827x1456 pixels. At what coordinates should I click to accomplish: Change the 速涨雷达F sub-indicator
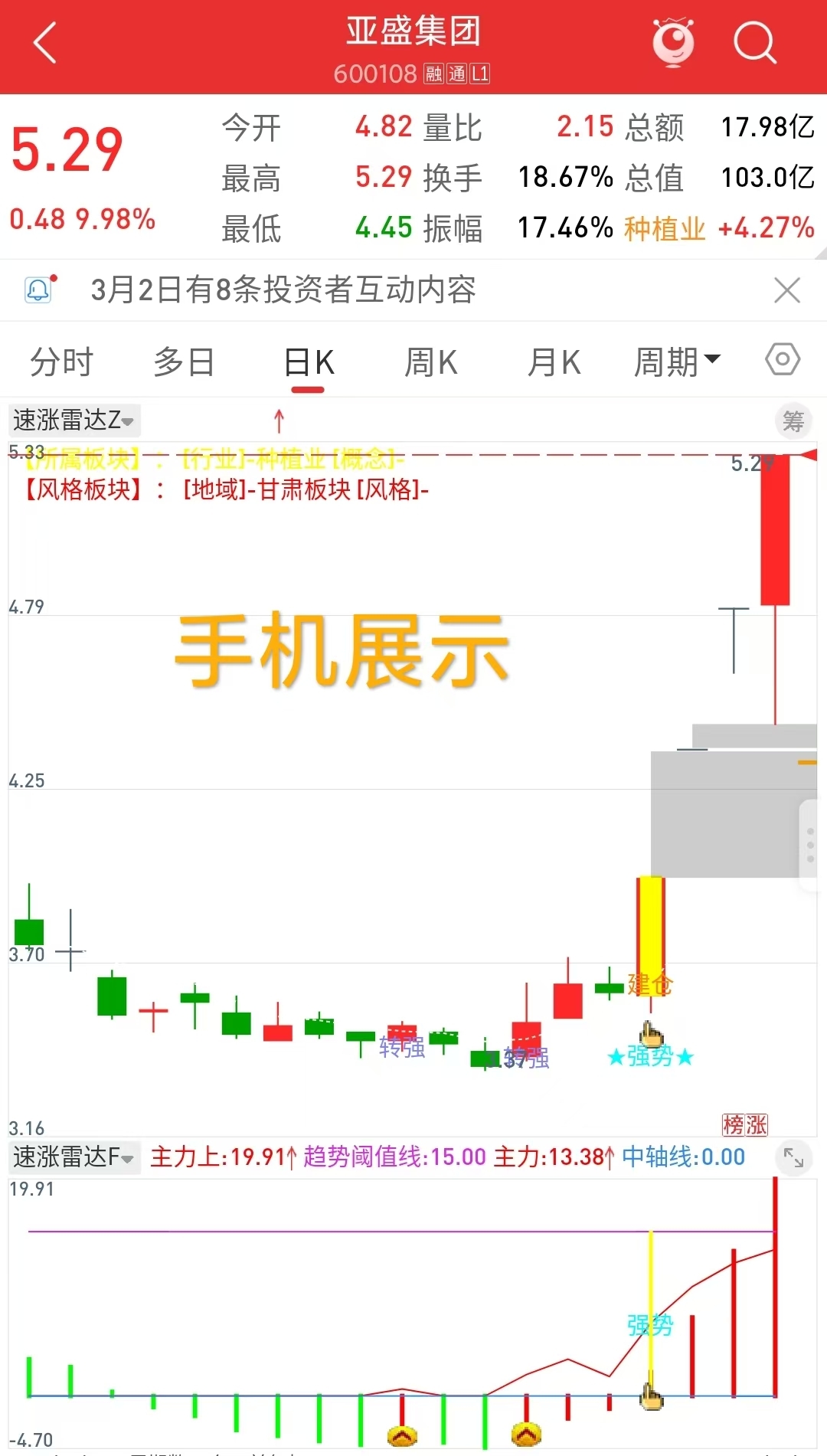(x=74, y=1157)
